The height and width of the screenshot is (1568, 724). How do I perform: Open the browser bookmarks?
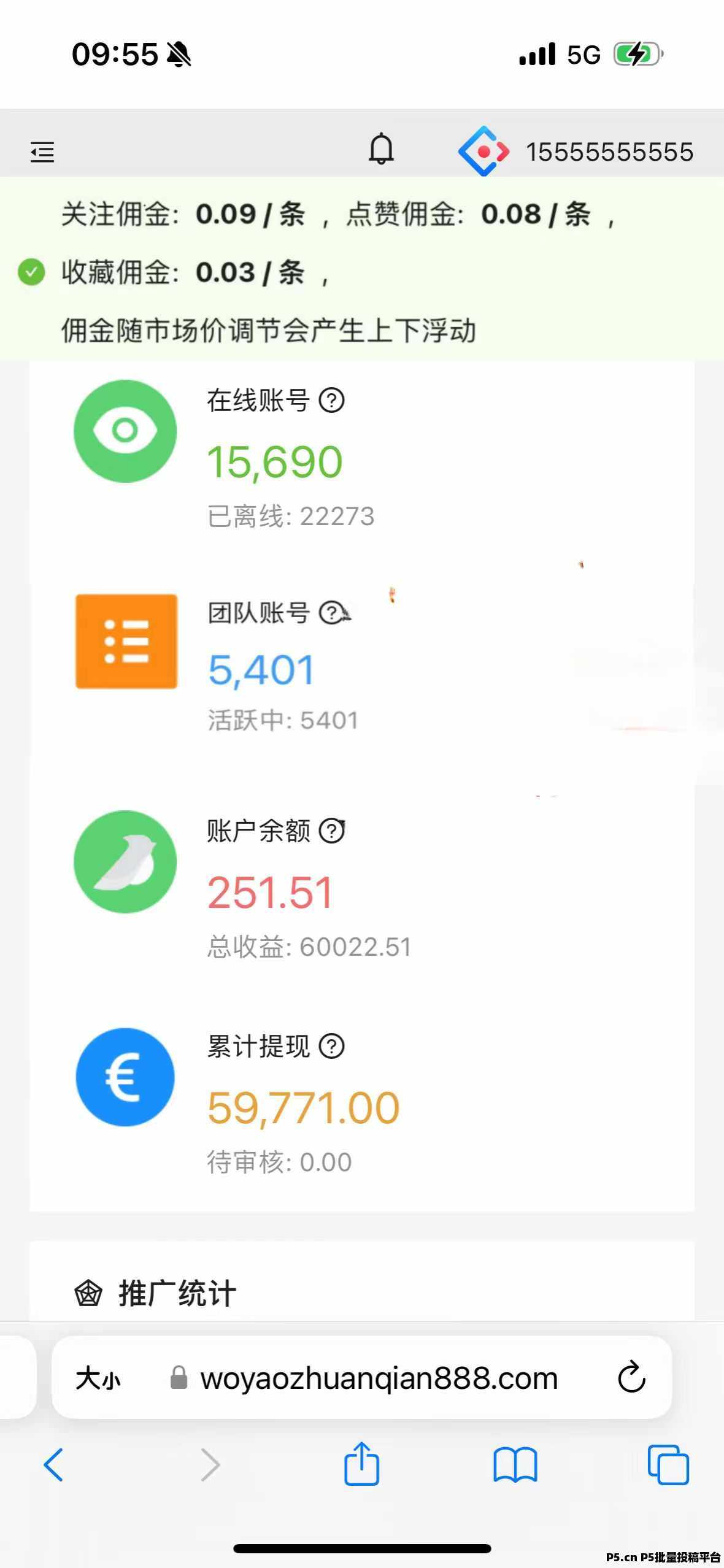pos(515,1465)
